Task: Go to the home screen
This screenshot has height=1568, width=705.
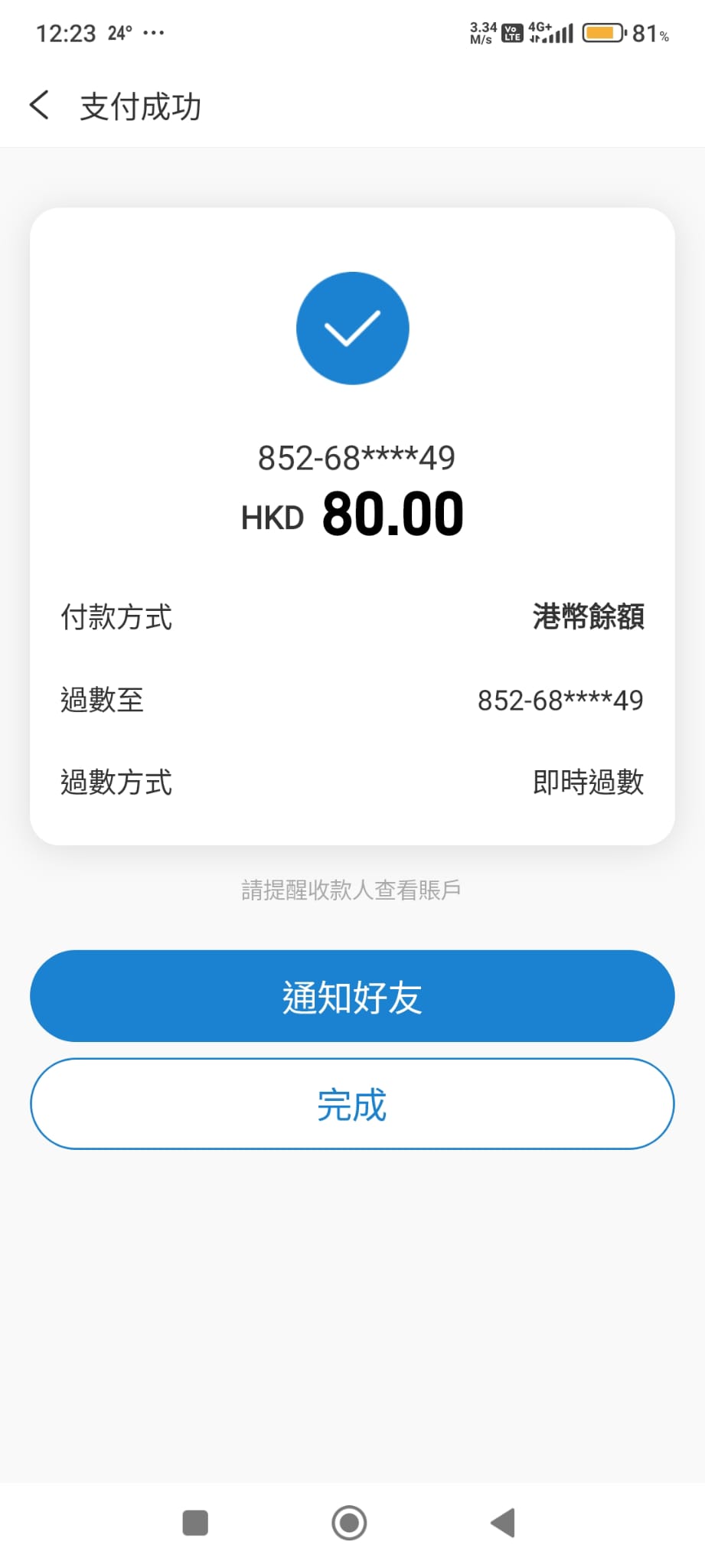Action: coord(349,1522)
